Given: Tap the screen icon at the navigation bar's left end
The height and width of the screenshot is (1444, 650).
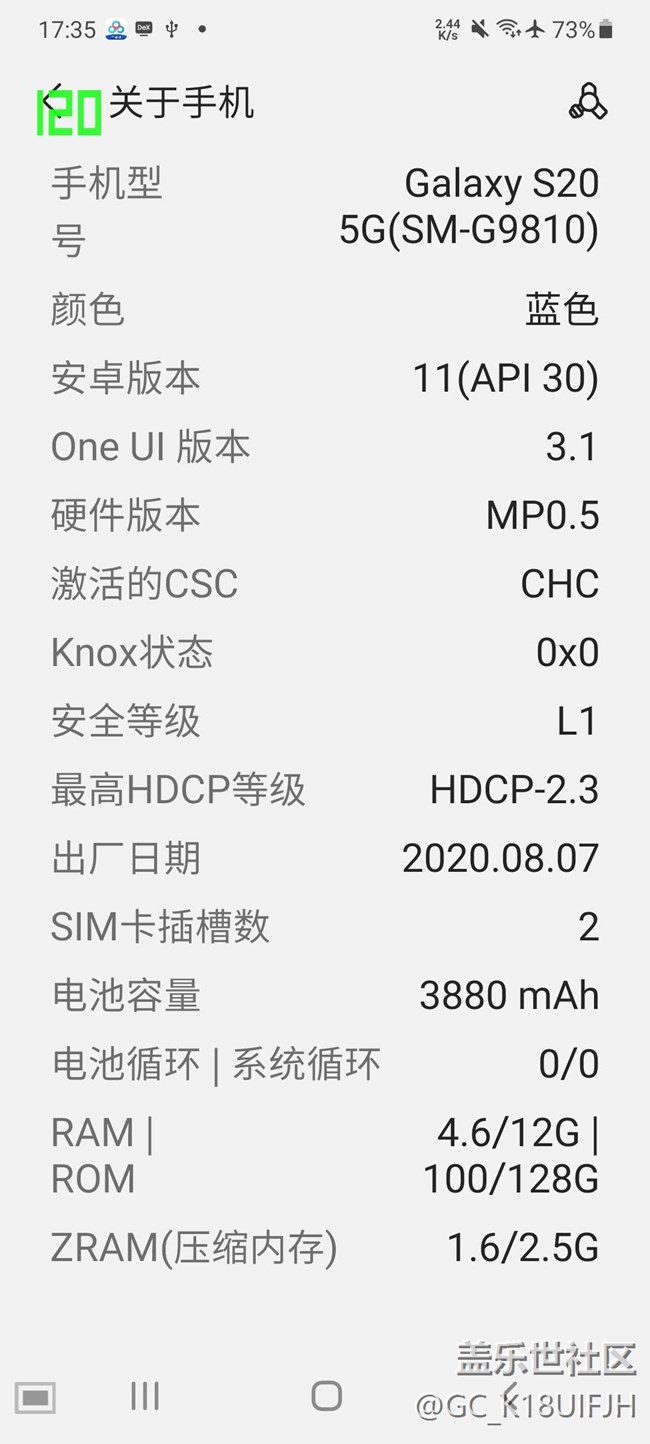Looking at the screenshot, I should tap(35, 1397).
